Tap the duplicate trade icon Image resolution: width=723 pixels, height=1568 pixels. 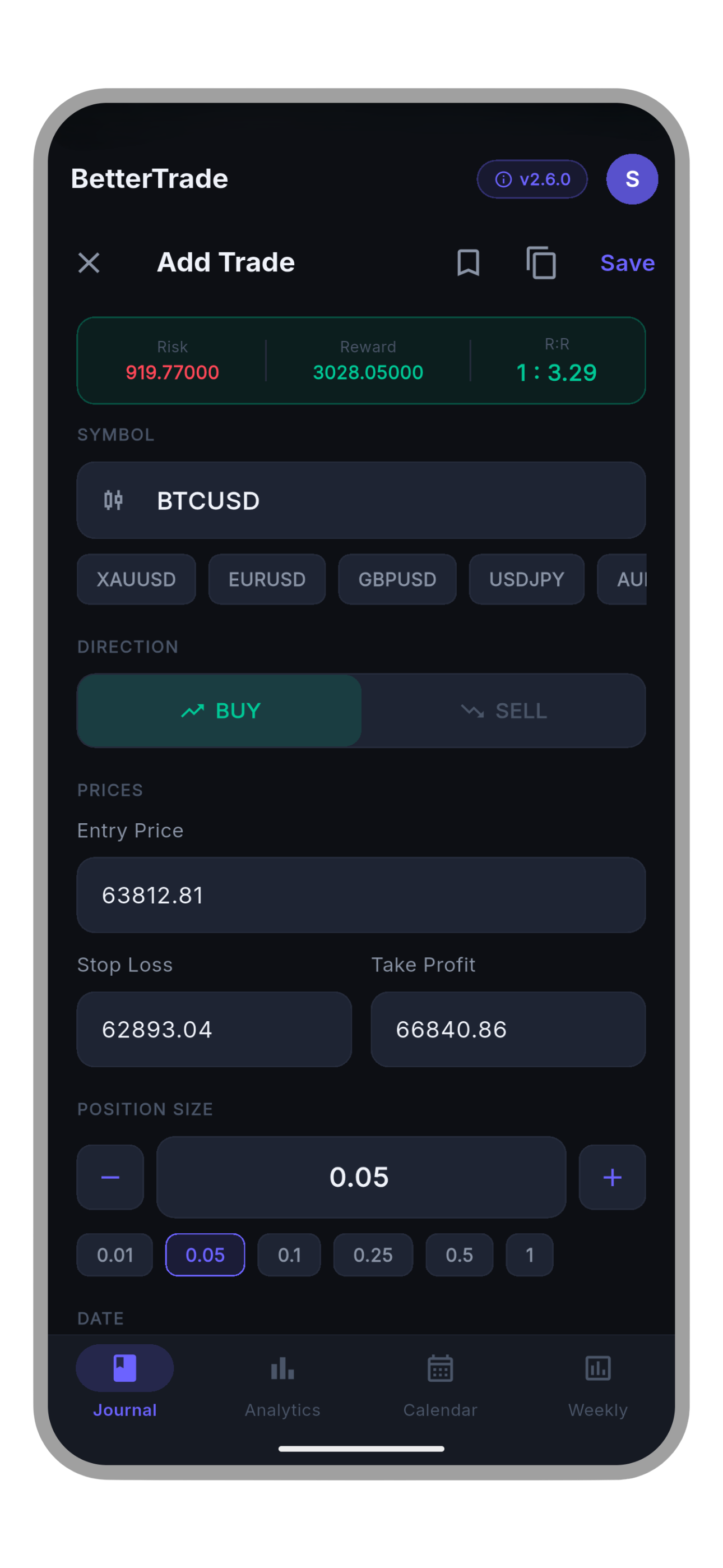click(x=540, y=263)
